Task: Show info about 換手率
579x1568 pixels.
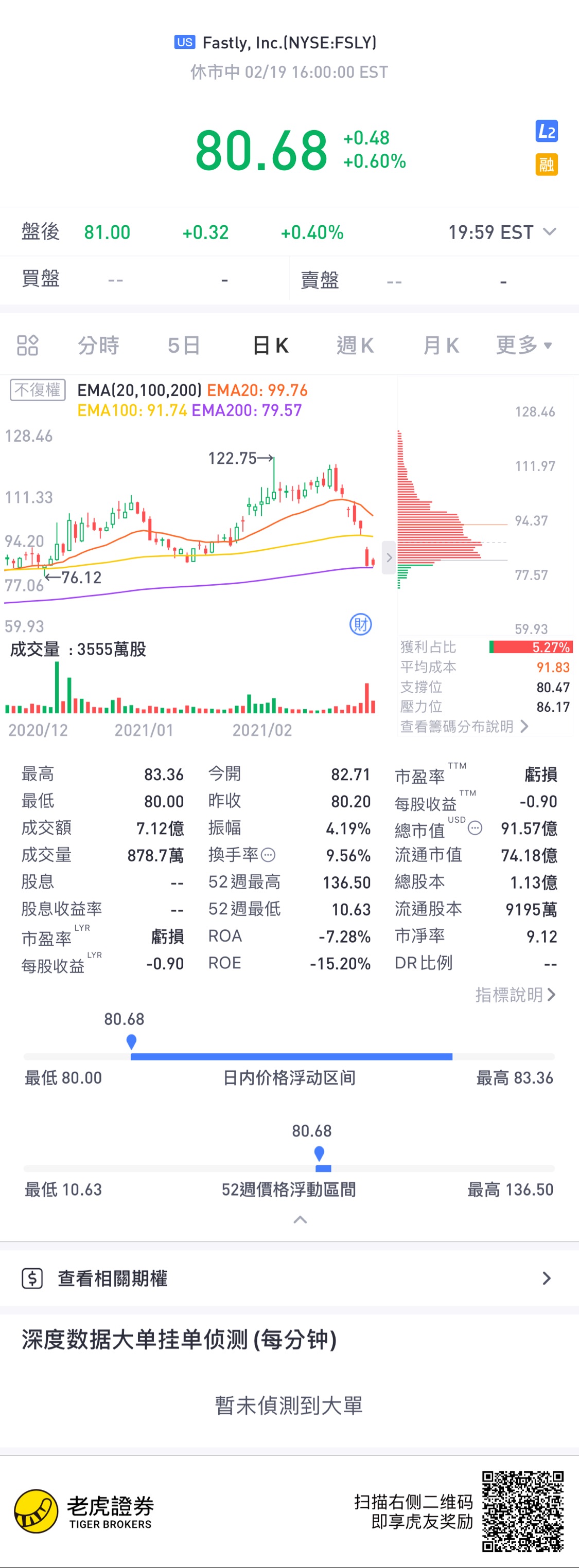Action: [268, 855]
